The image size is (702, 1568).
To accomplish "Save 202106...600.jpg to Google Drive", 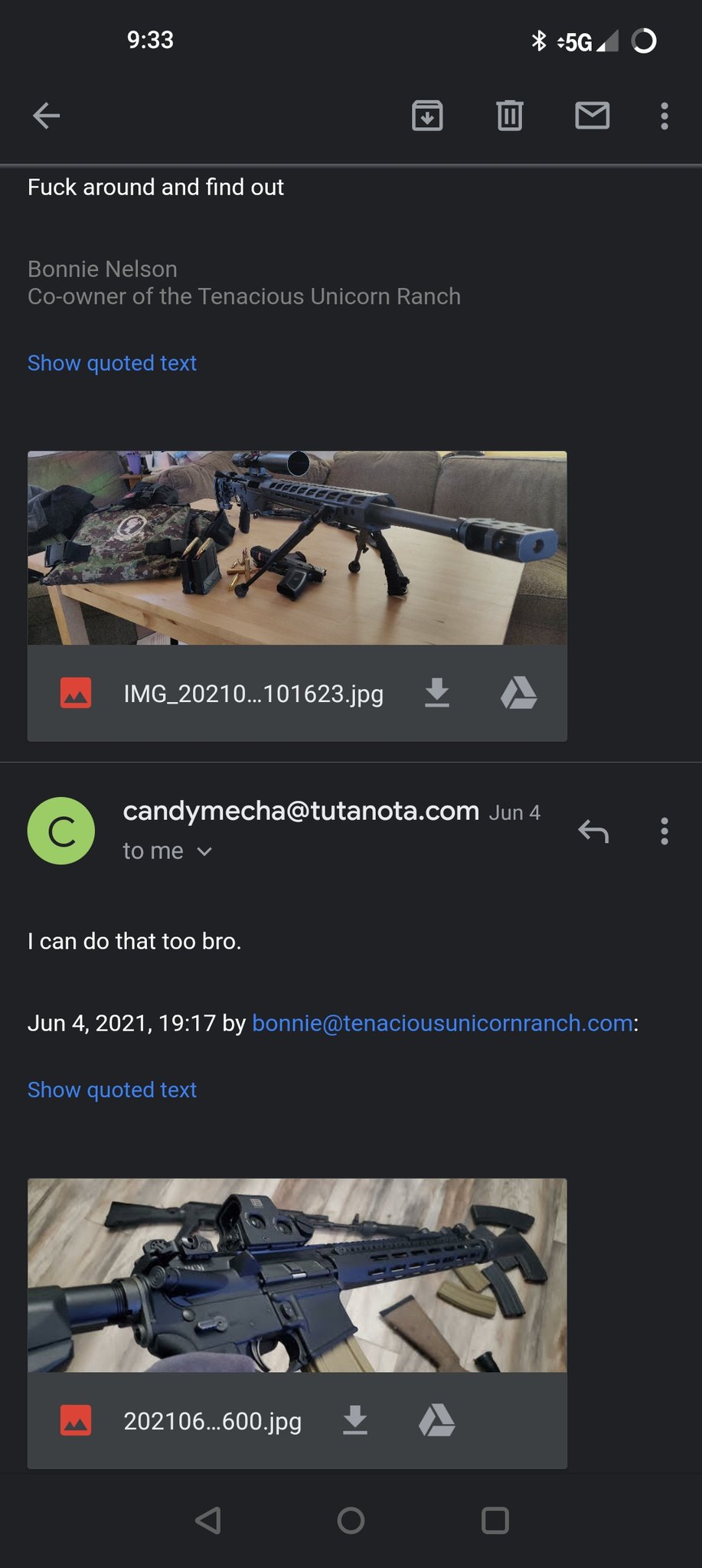I will coord(436,1420).
